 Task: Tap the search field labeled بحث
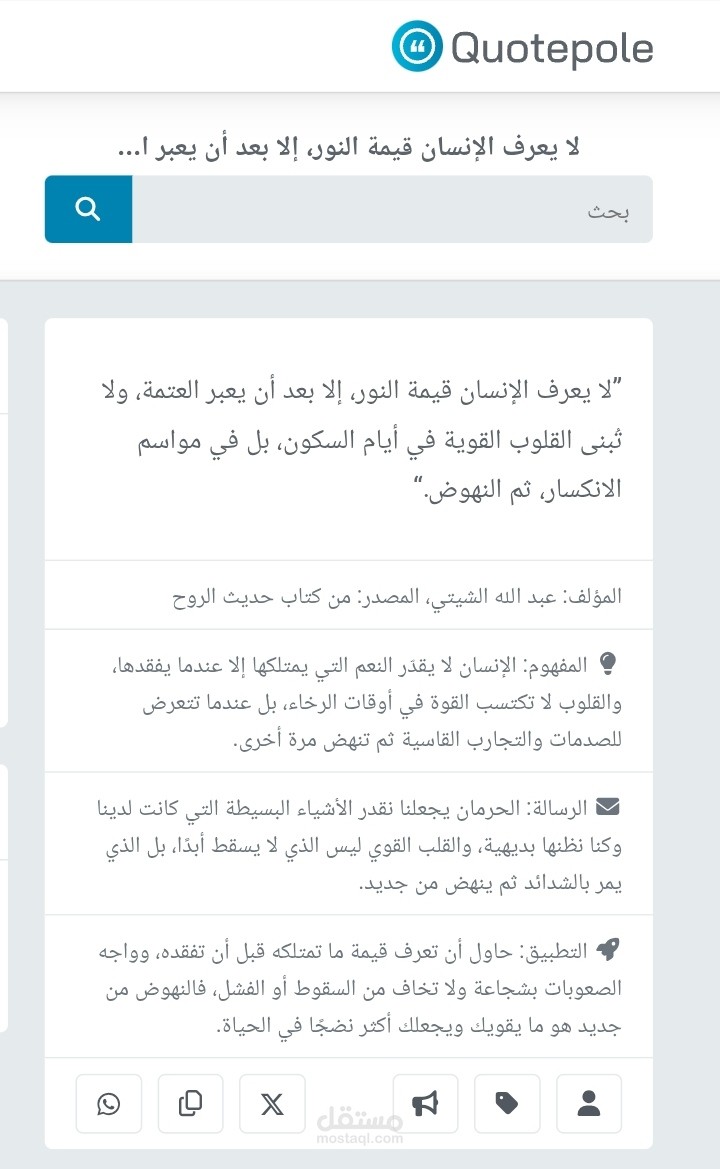point(392,210)
